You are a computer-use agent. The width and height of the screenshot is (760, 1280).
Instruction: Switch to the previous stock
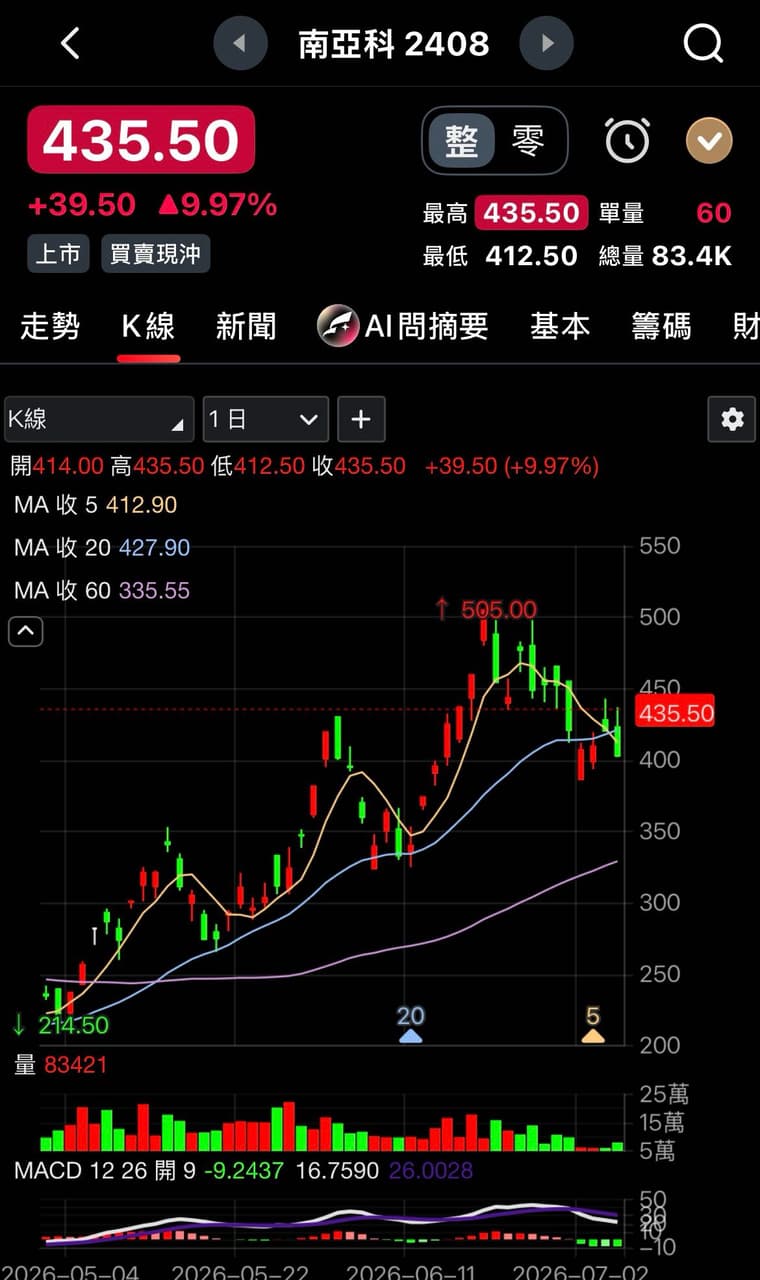[240, 43]
